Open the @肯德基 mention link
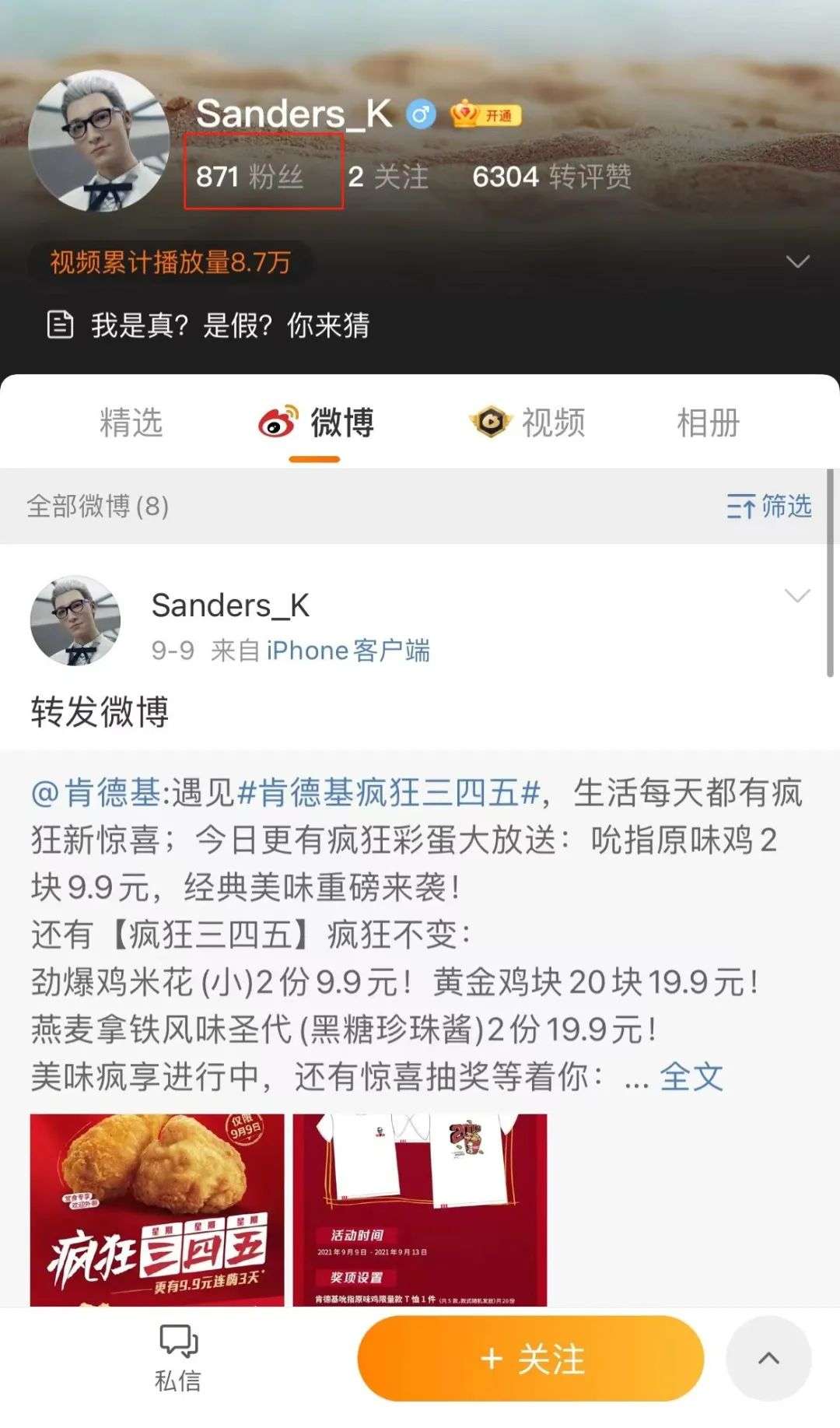 96,793
